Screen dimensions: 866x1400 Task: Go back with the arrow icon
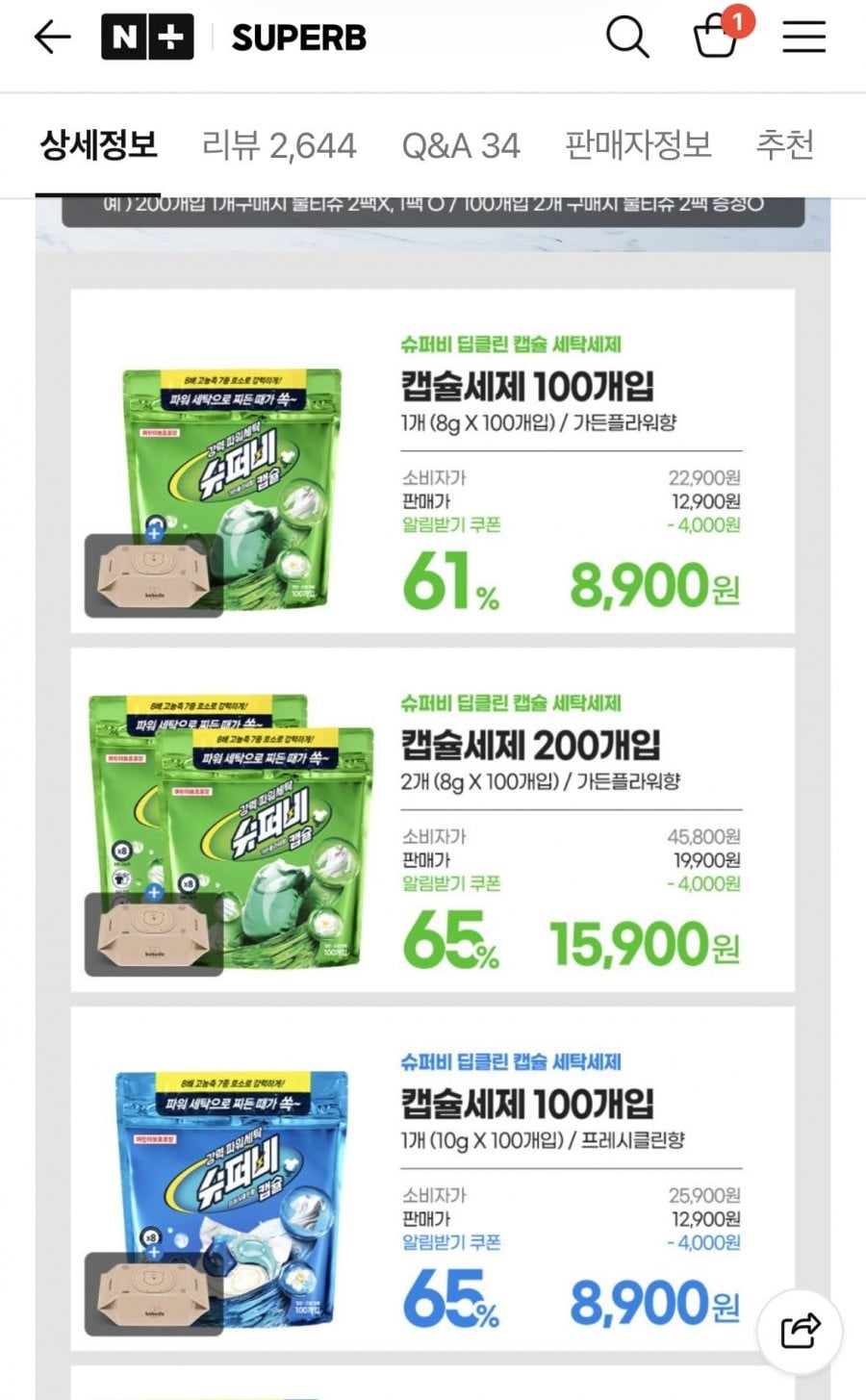(52, 38)
